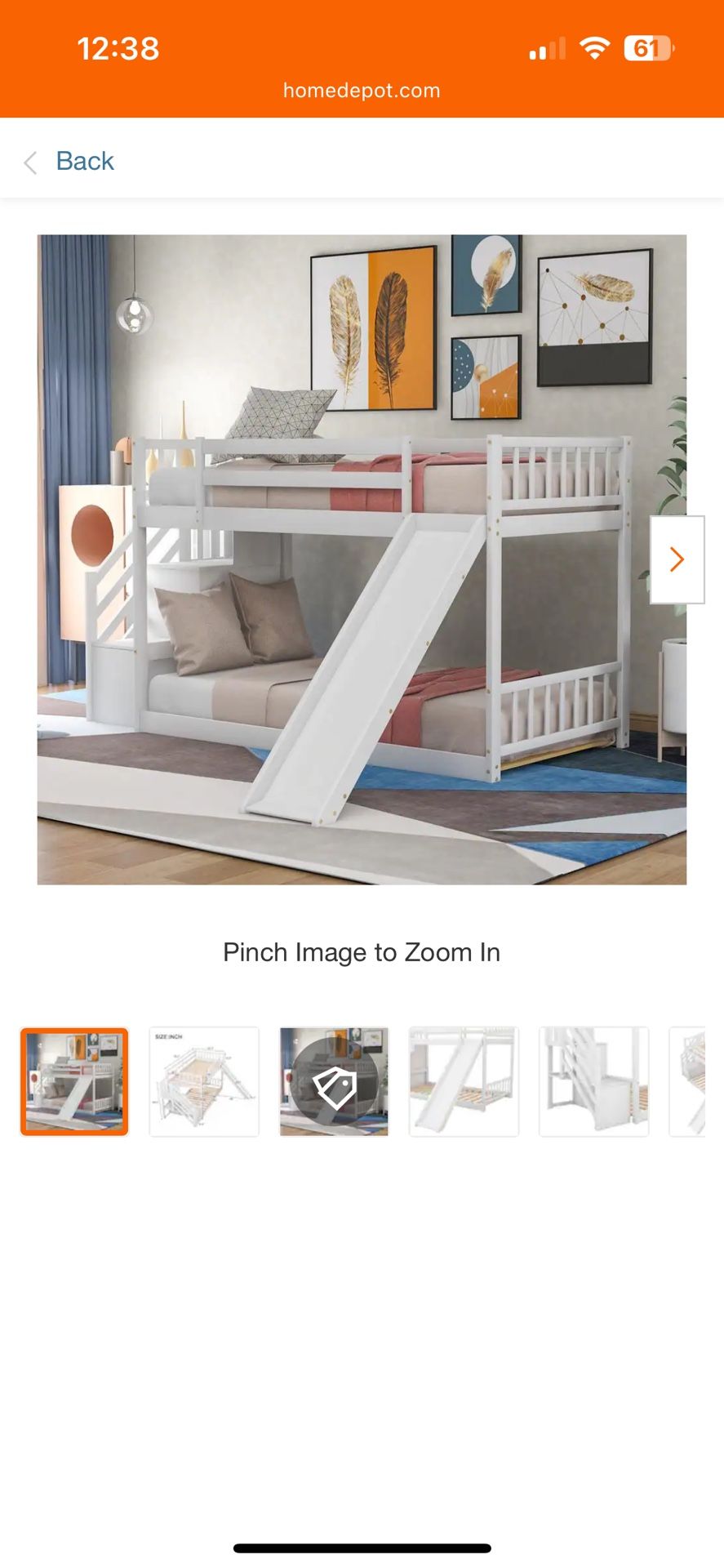Tap the Pinch Image to Zoom In text

click(x=362, y=951)
